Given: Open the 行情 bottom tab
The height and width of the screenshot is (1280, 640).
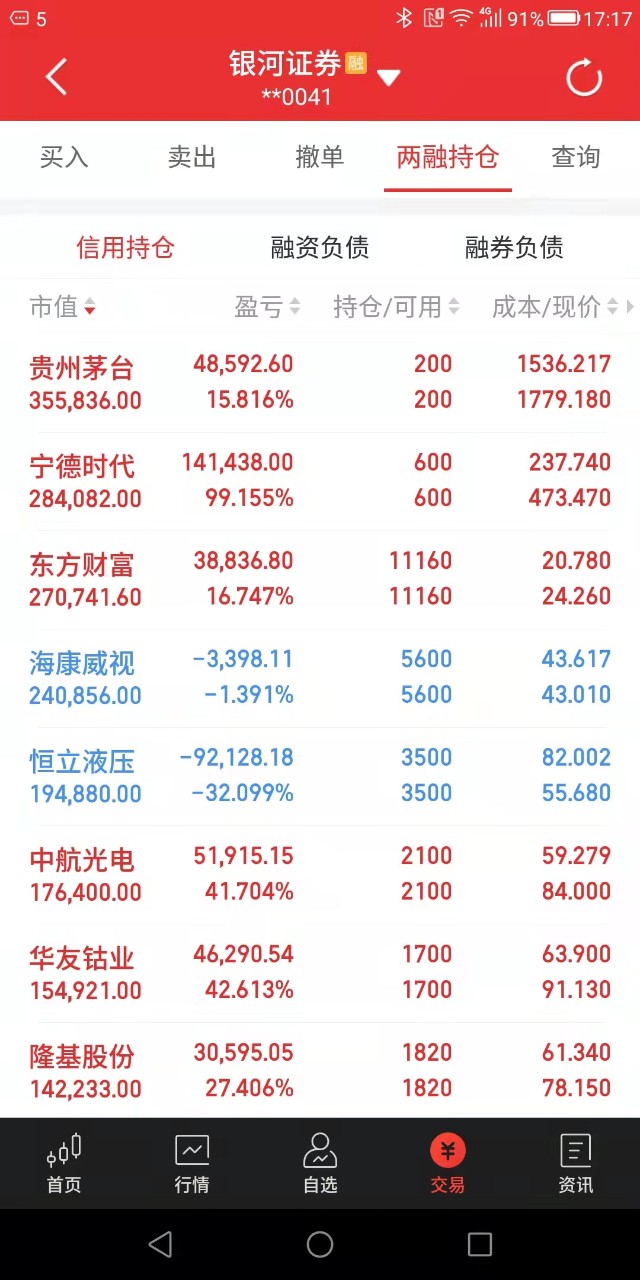Looking at the screenshot, I should click(x=192, y=1163).
